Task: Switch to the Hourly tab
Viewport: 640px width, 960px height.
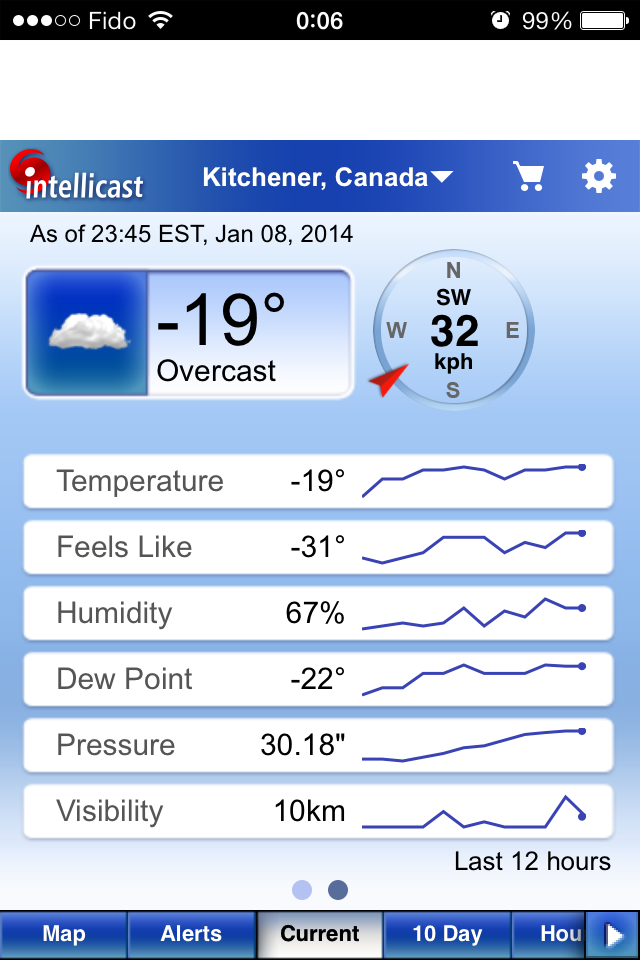Action: point(549,934)
